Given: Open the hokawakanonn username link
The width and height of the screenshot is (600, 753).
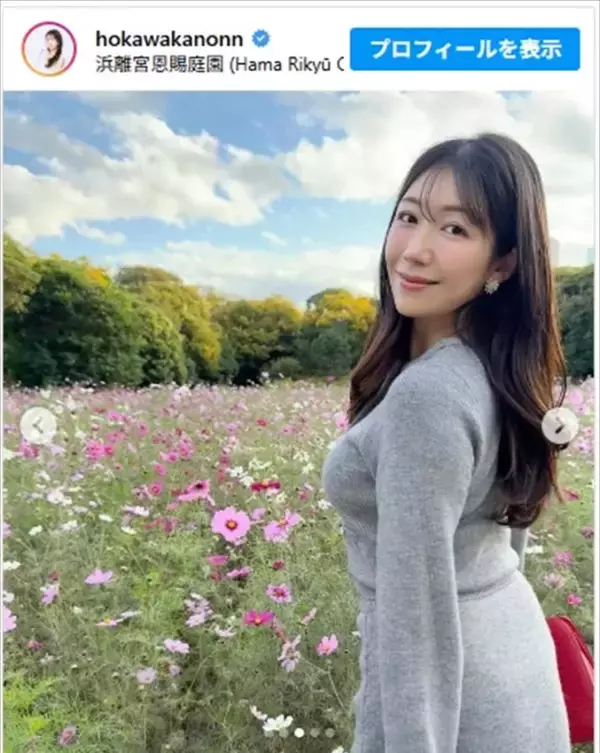Looking at the screenshot, I should coord(171,38).
